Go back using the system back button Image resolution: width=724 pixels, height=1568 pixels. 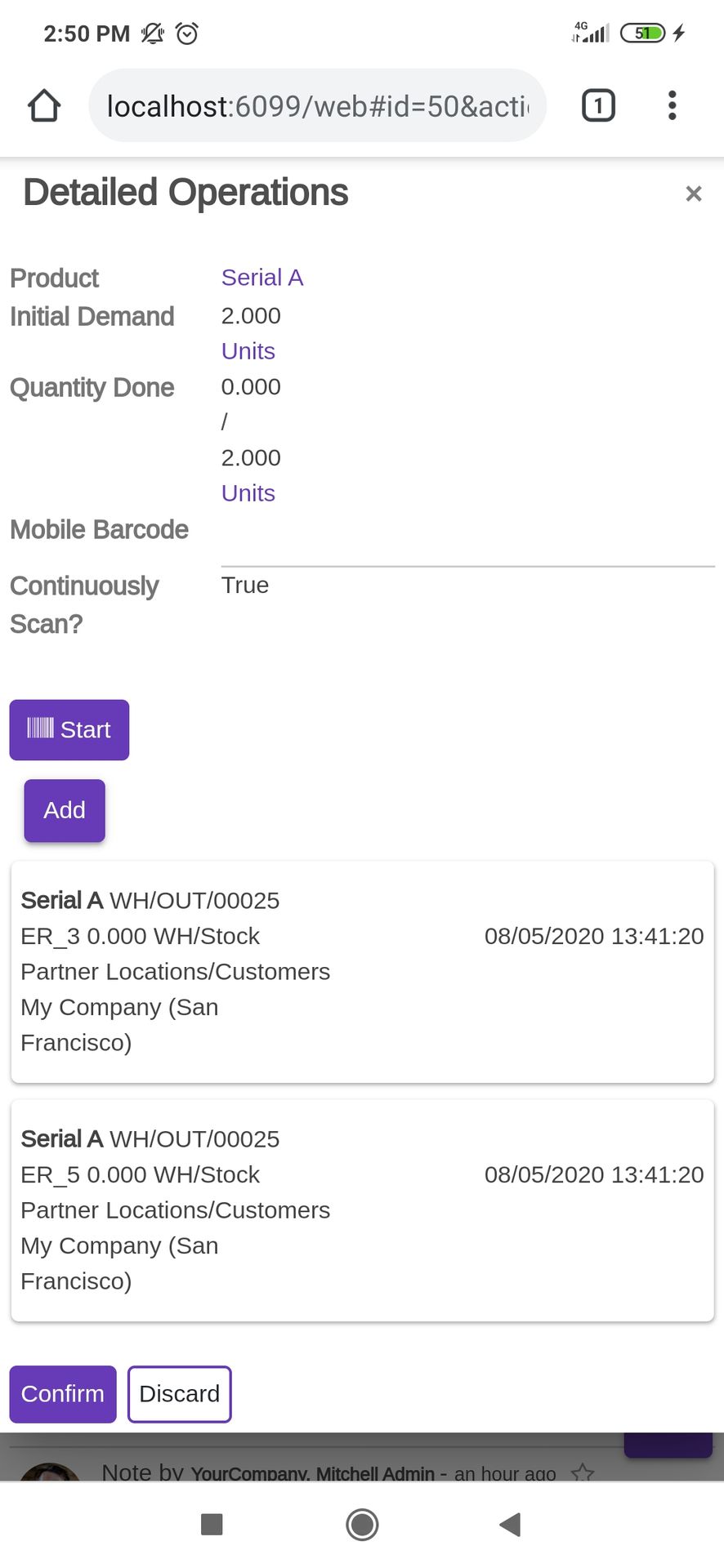[x=510, y=1524]
